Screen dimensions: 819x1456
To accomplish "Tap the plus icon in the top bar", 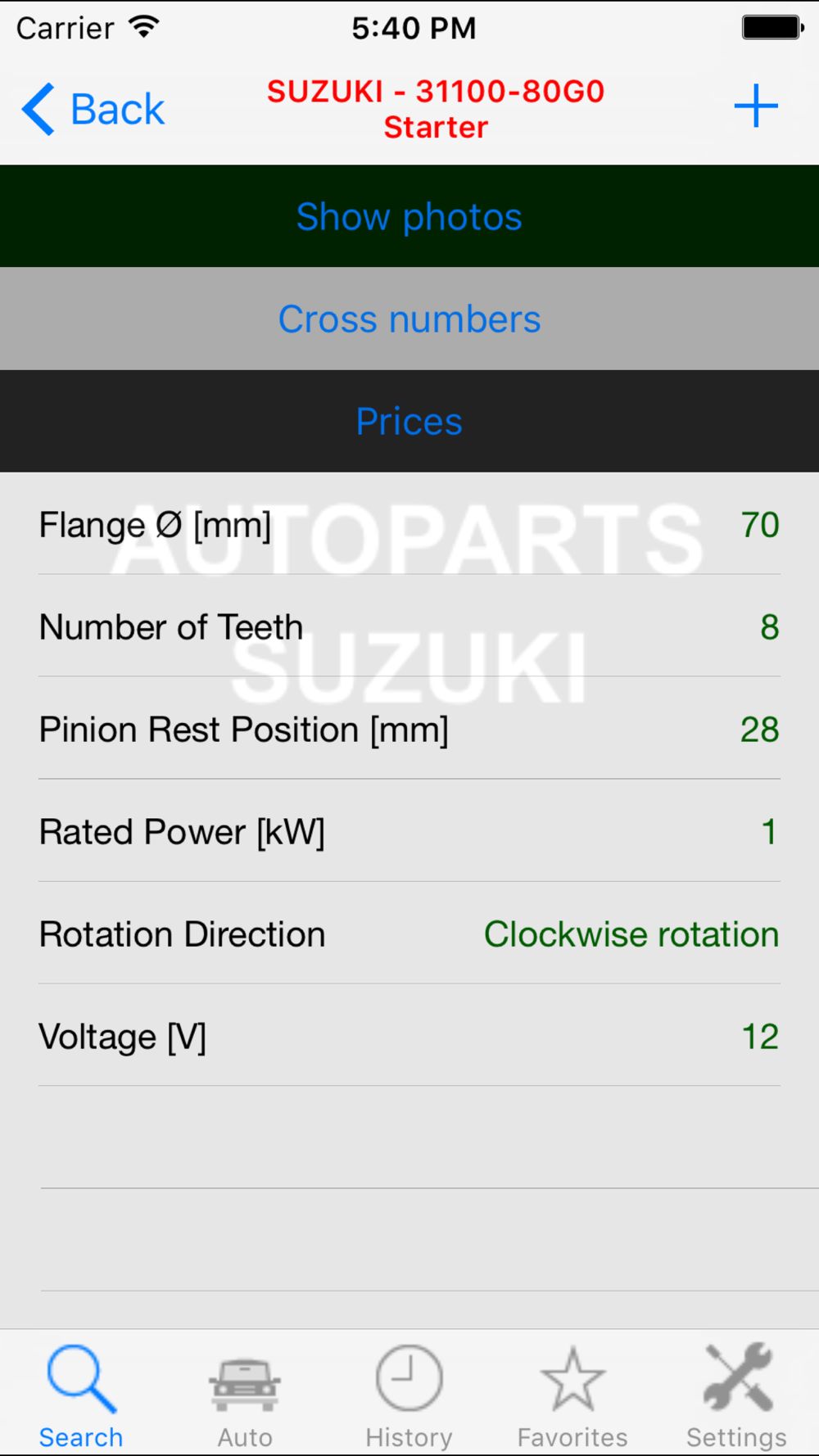I will [x=755, y=106].
